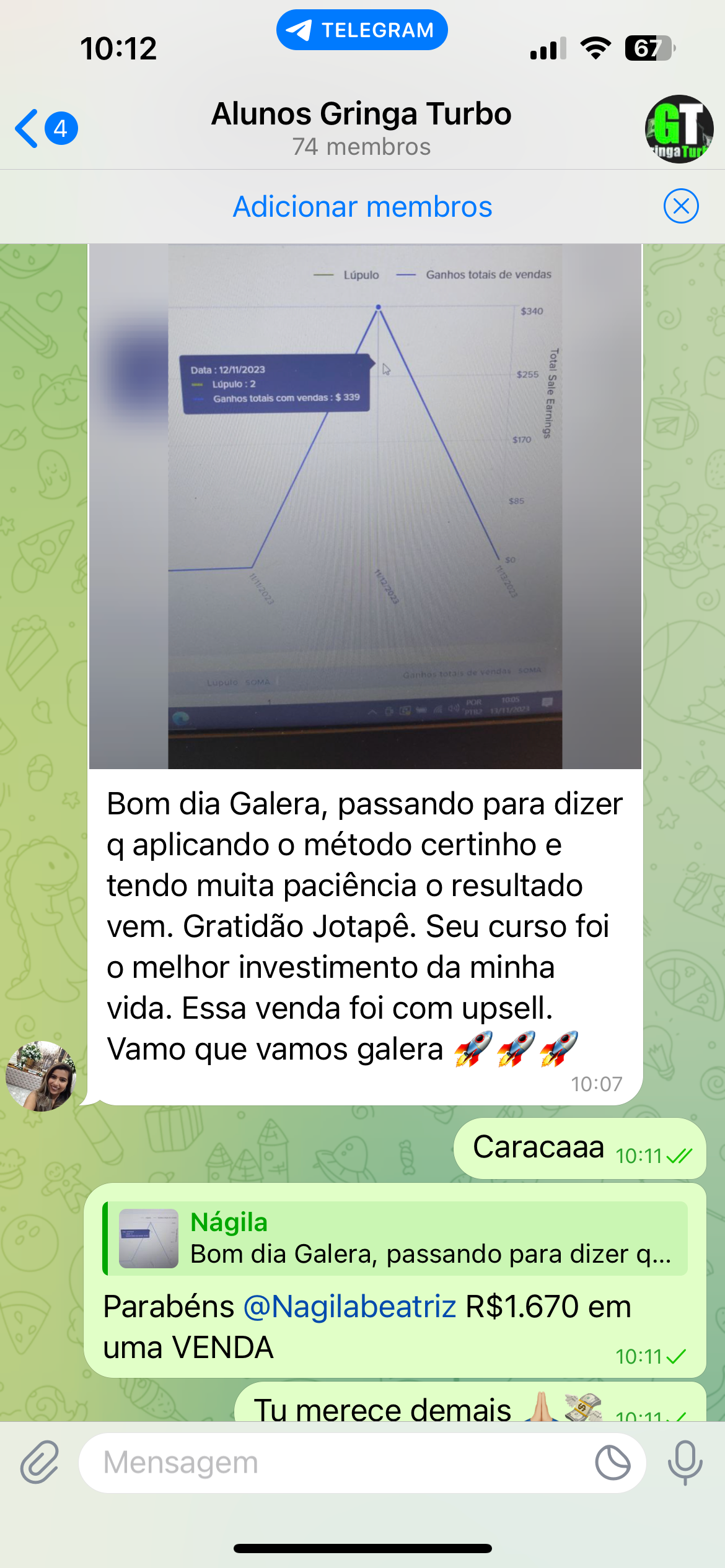Go back to the chat list
The width and height of the screenshot is (725, 1568).
coord(43,128)
